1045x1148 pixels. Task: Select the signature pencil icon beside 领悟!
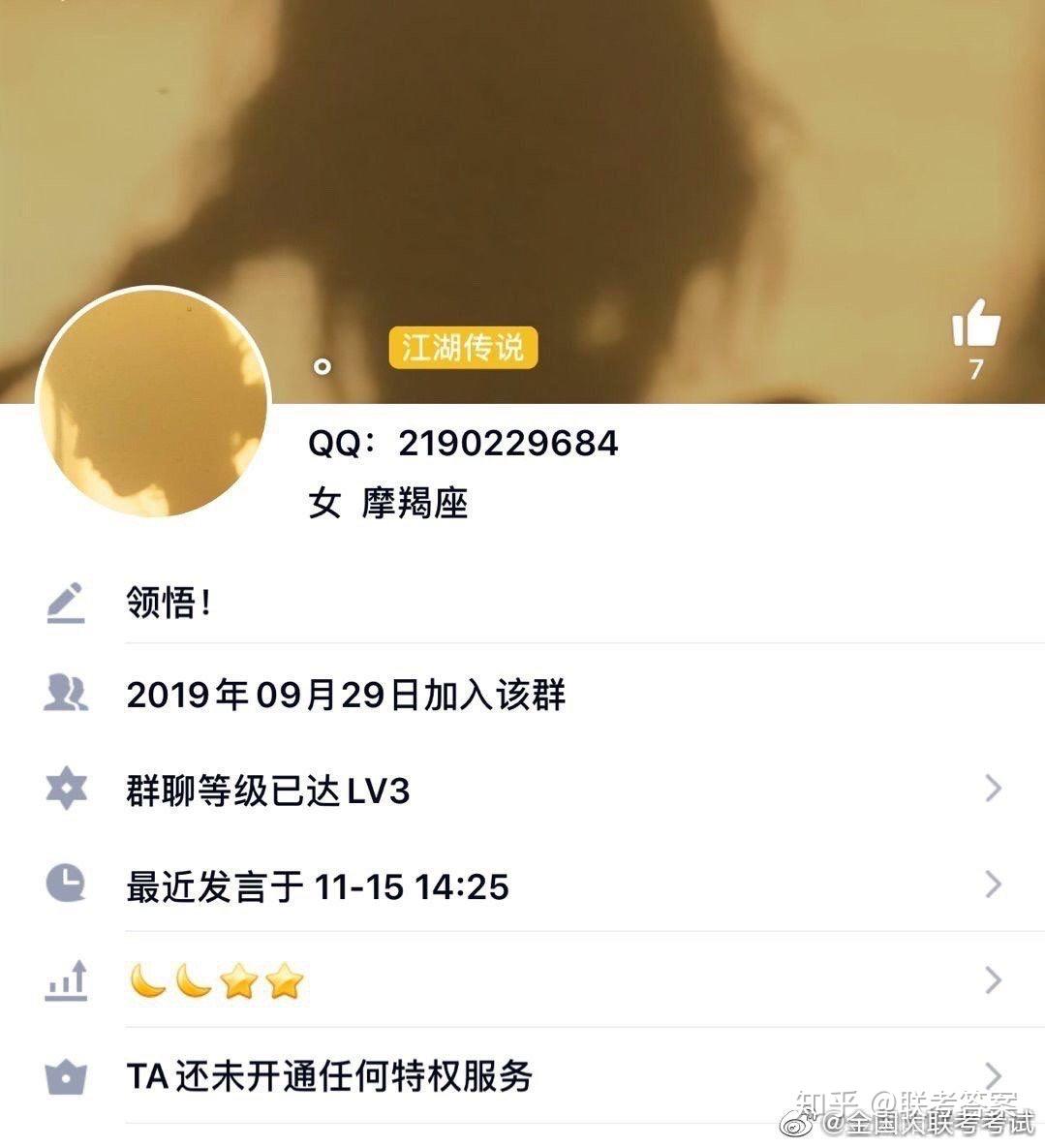click(x=65, y=603)
